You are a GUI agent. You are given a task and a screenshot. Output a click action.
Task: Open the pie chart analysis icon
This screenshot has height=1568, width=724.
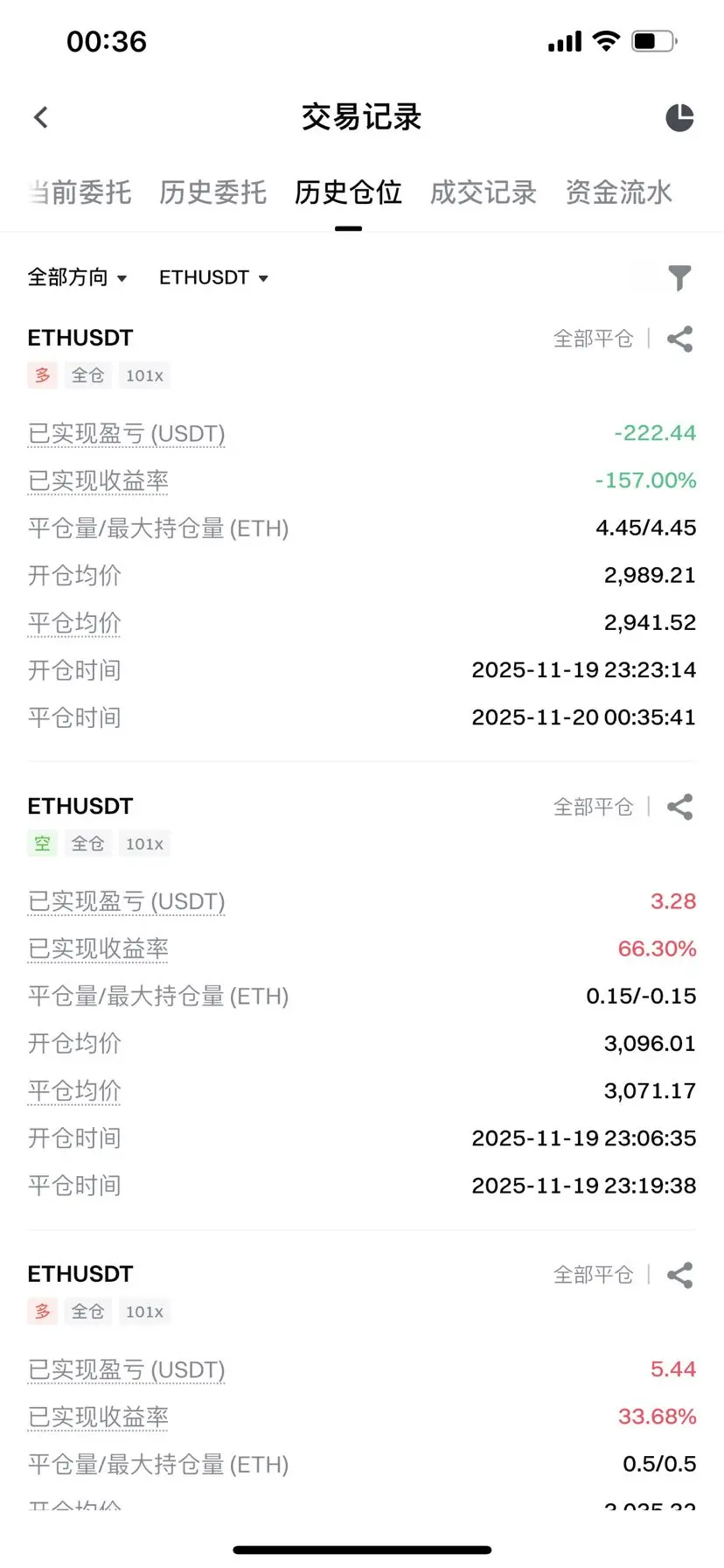(679, 117)
